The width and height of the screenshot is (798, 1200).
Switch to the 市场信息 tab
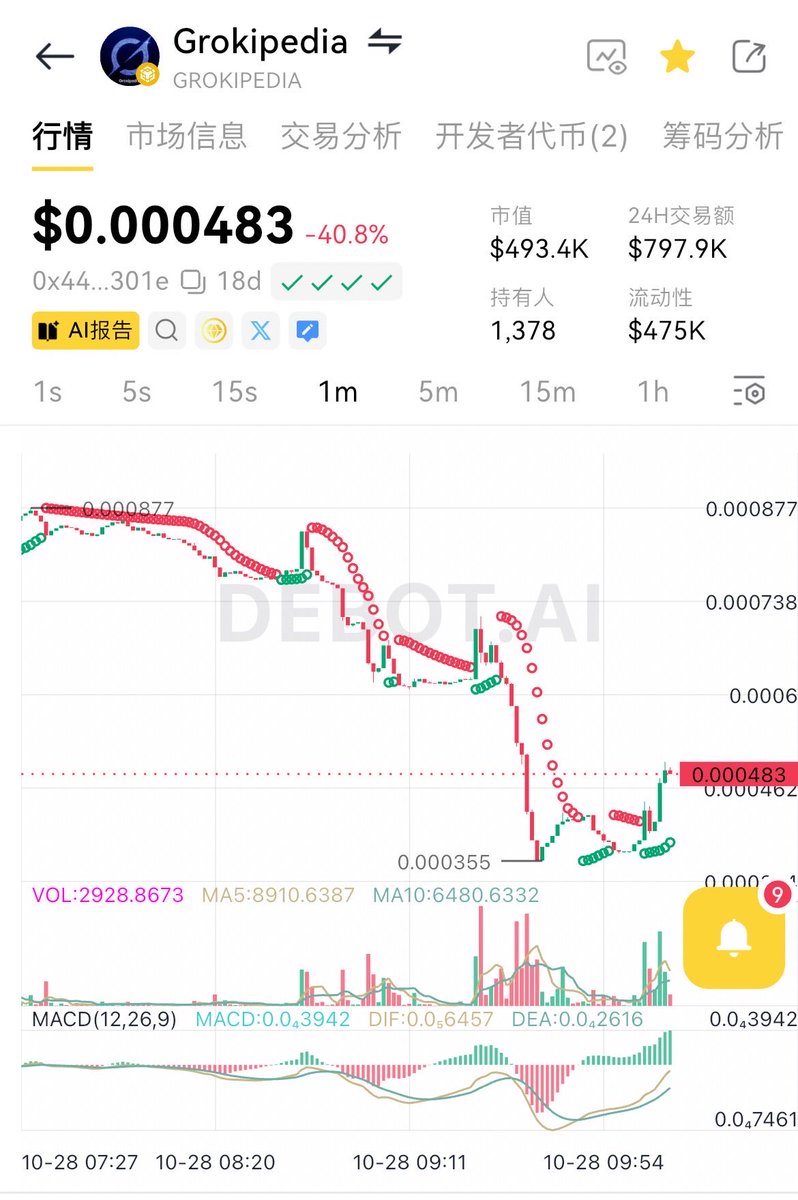click(187, 136)
